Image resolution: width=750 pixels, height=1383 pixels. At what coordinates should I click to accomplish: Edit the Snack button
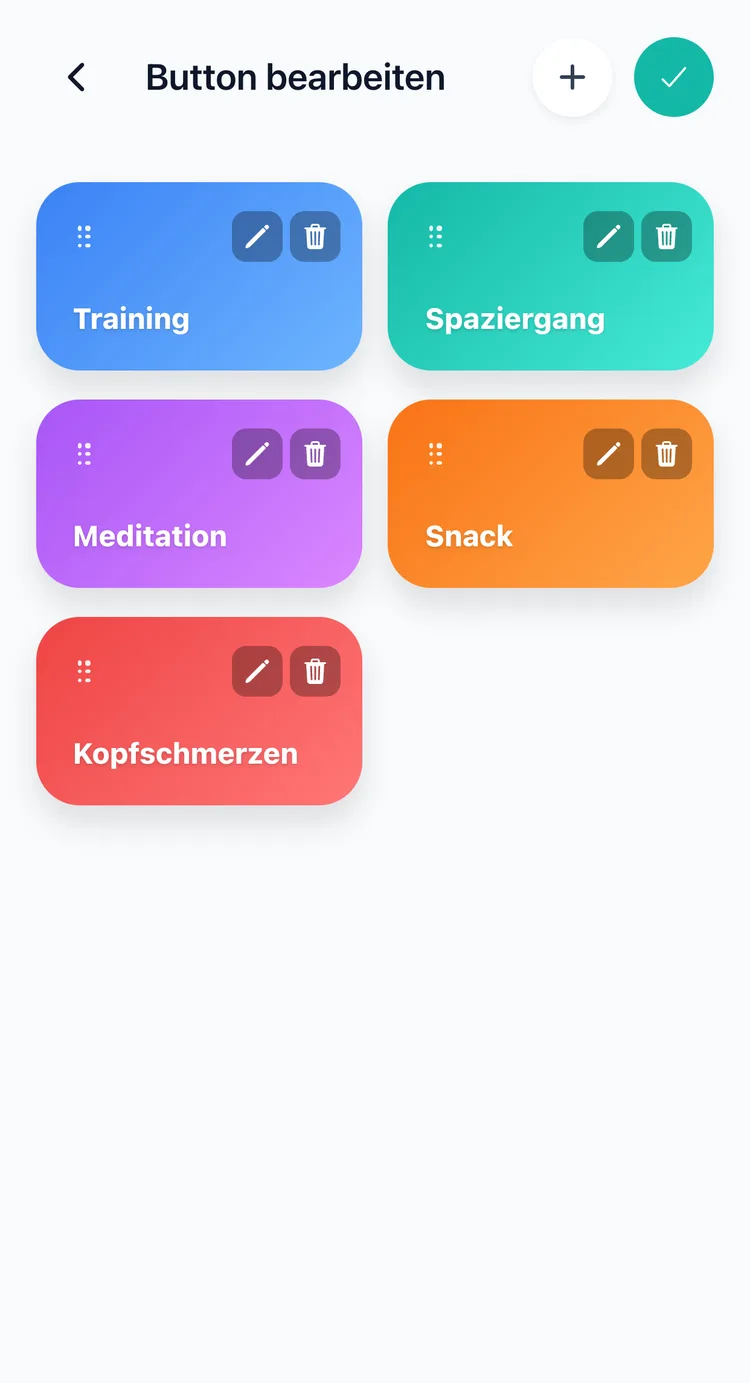pyautogui.click(x=608, y=454)
